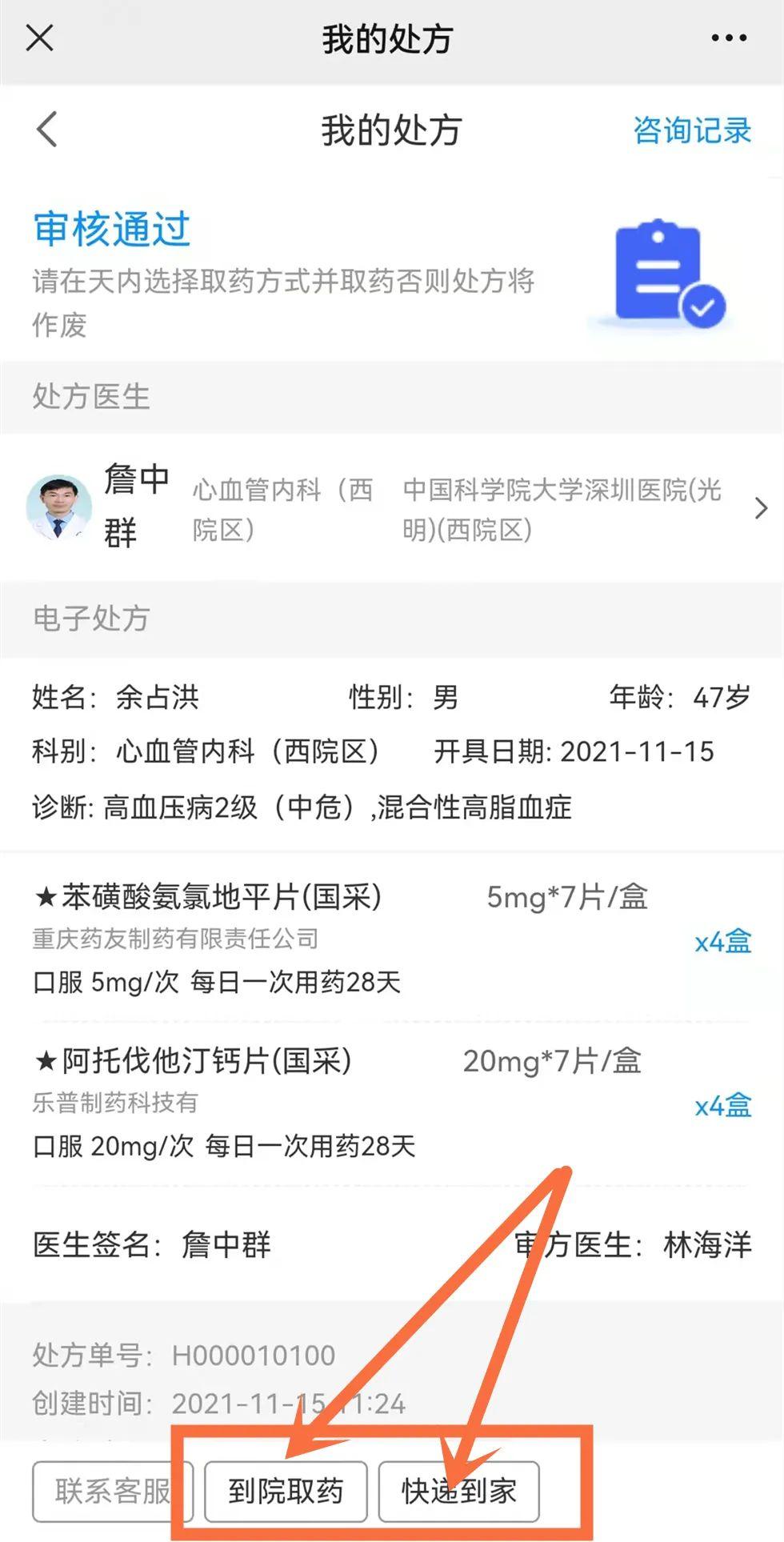This screenshot has width=784, height=1542.
Task: Open 咨询记录 consultation records
Action: click(x=692, y=130)
